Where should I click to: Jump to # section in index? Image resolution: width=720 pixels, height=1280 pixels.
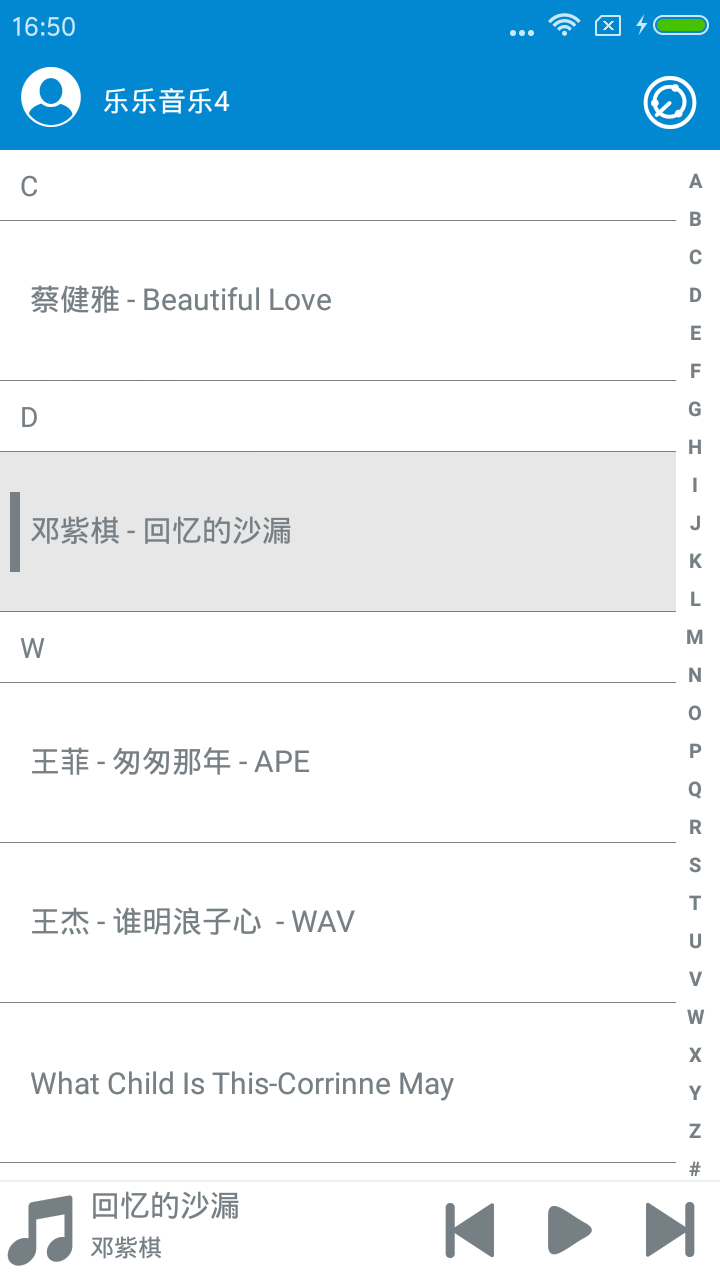695,1169
